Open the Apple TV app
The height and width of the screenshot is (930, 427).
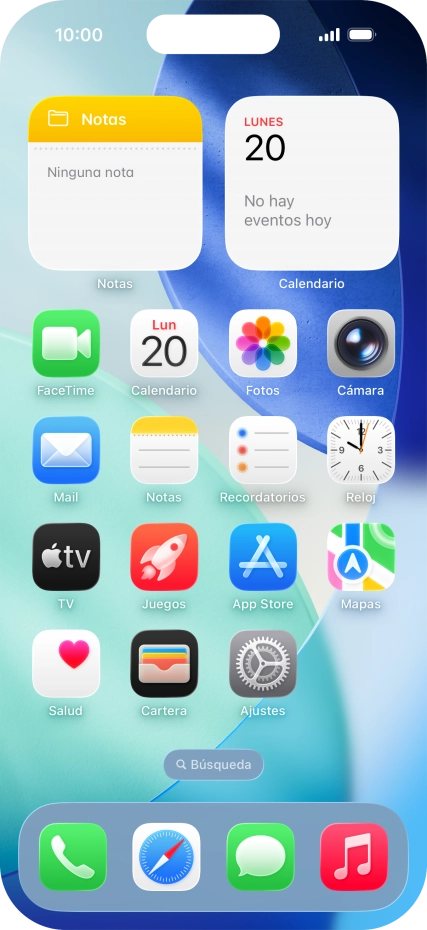[66, 557]
